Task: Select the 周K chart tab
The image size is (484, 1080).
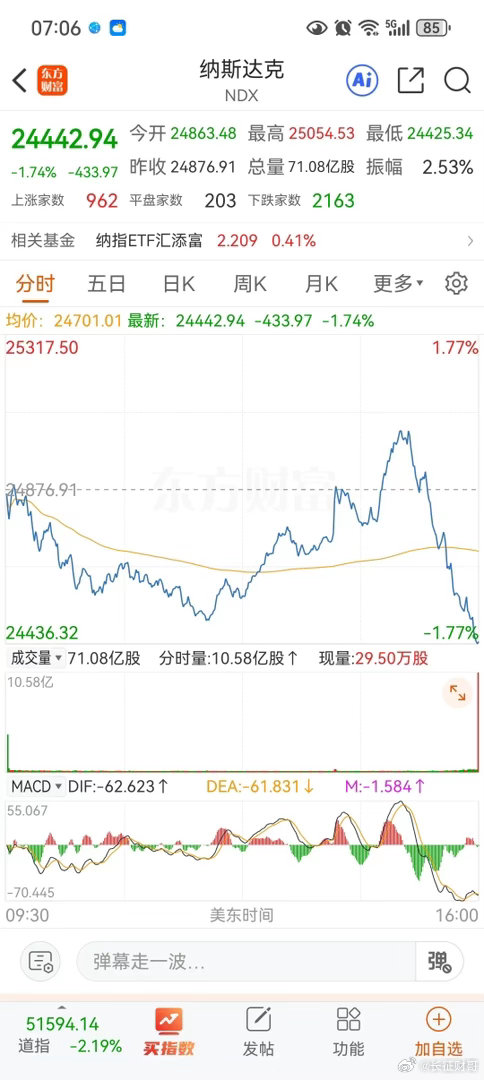Action: pos(250,284)
